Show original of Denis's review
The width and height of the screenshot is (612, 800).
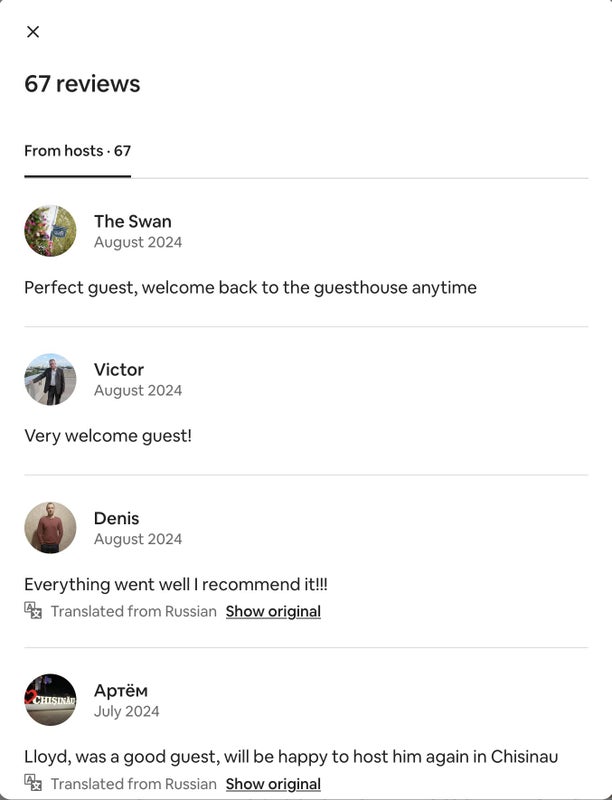click(273, 611)
